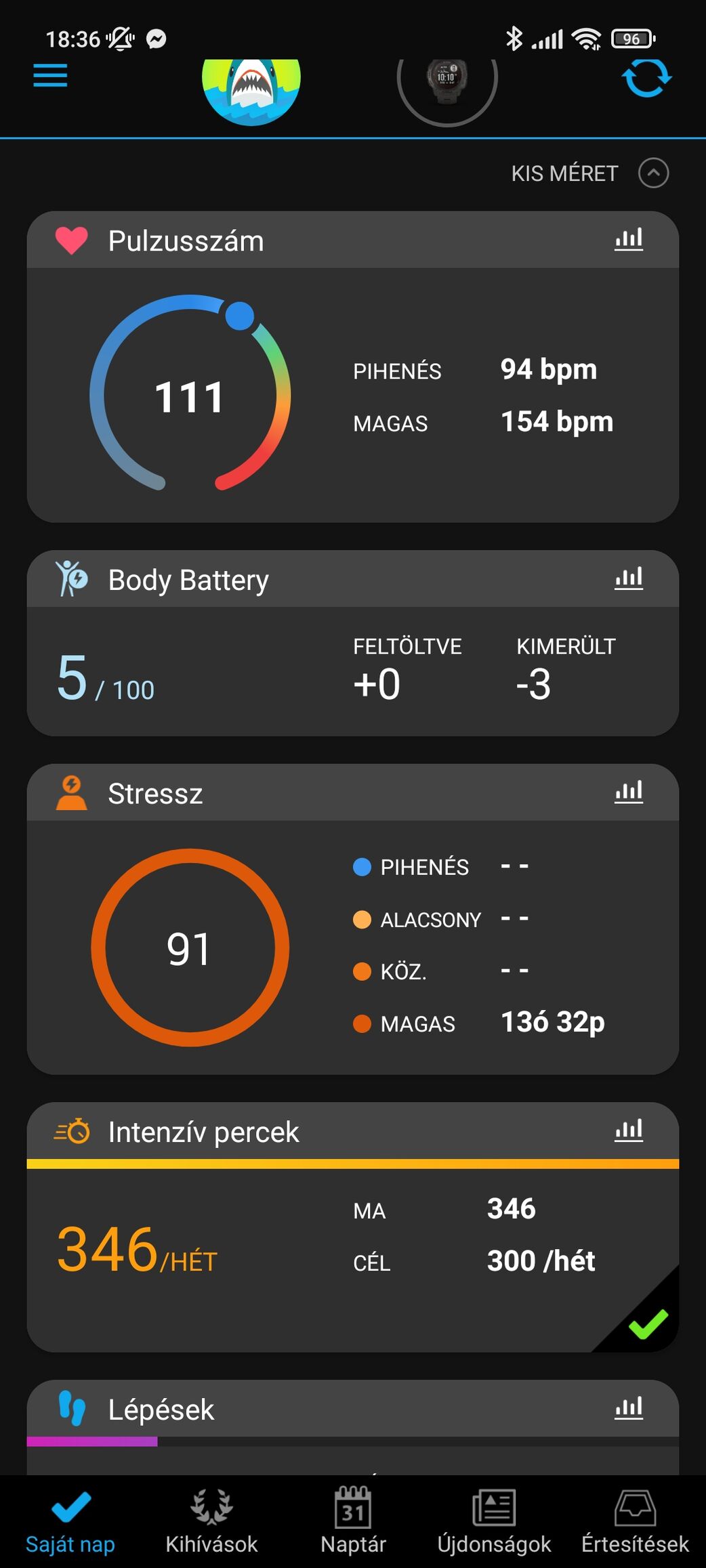Tap the shark profile avatar
This screenshot has height=1568, width=706.
[251, 88]
